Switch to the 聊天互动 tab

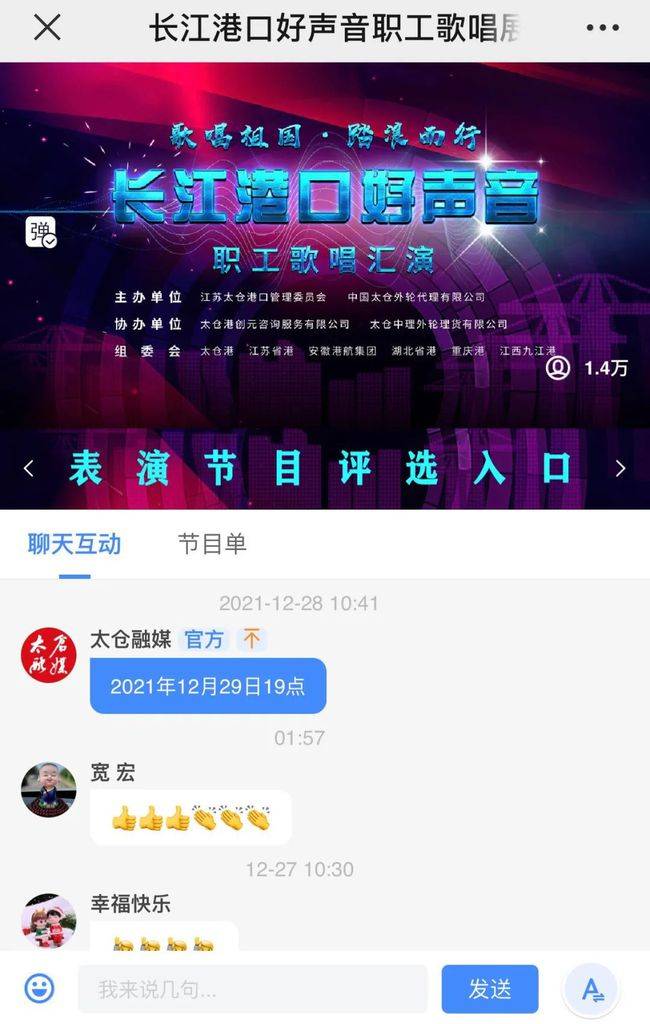coord(74,544)
